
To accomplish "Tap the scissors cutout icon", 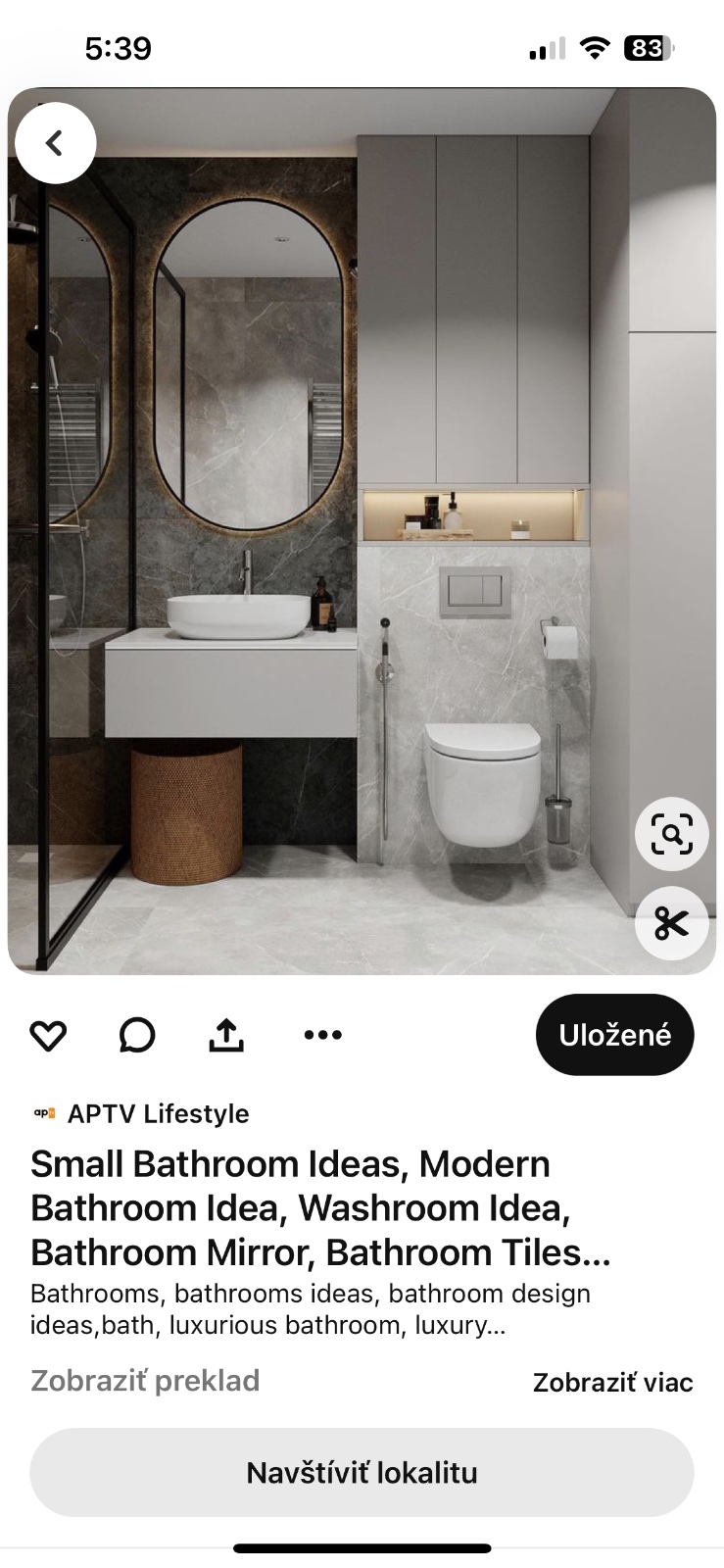I will tap(671, 923).
